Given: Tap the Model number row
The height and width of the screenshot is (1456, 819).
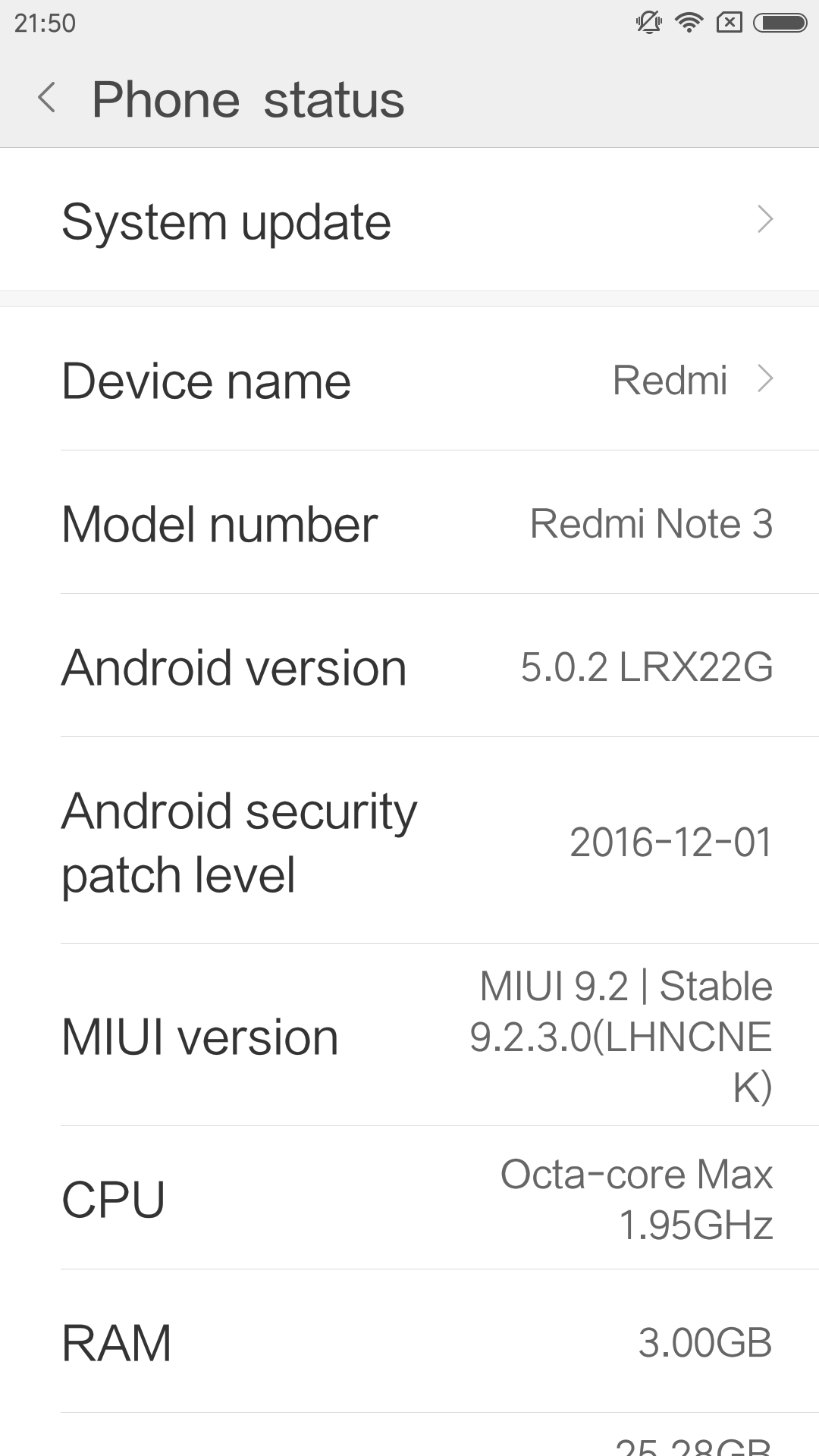Looking at the screenshot, I should pos(409,522).
